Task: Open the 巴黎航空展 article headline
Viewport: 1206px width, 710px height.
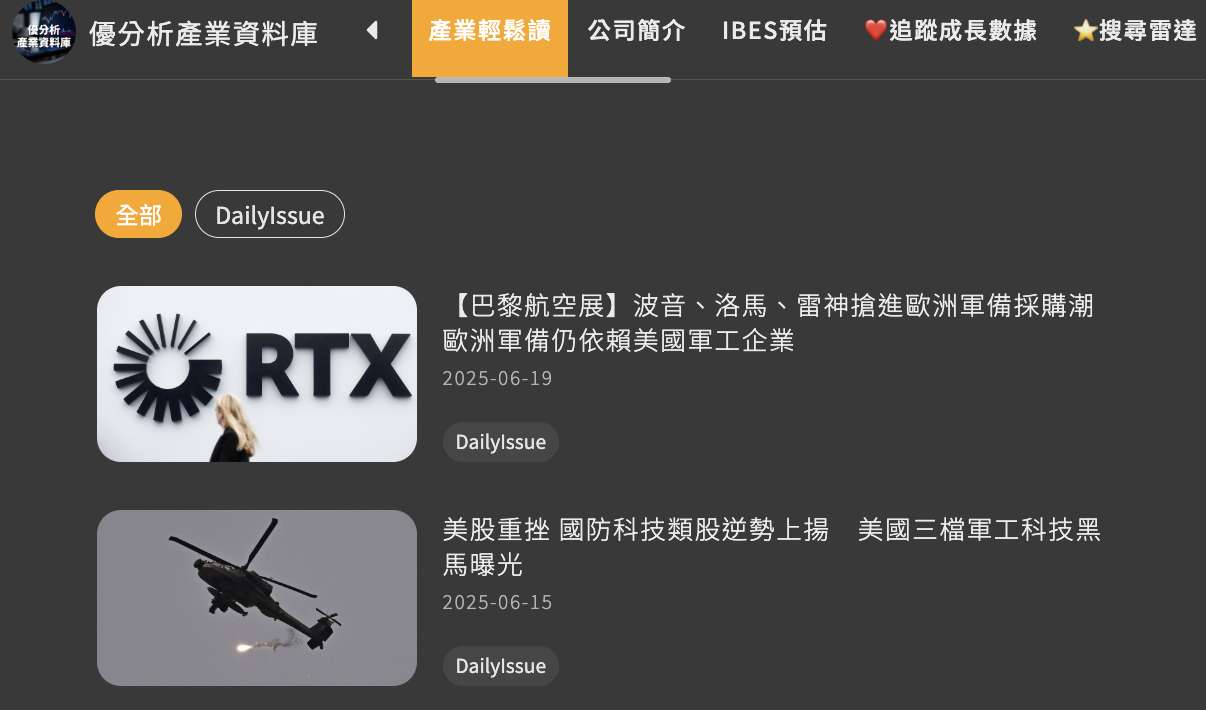Action: pos(768,322)
